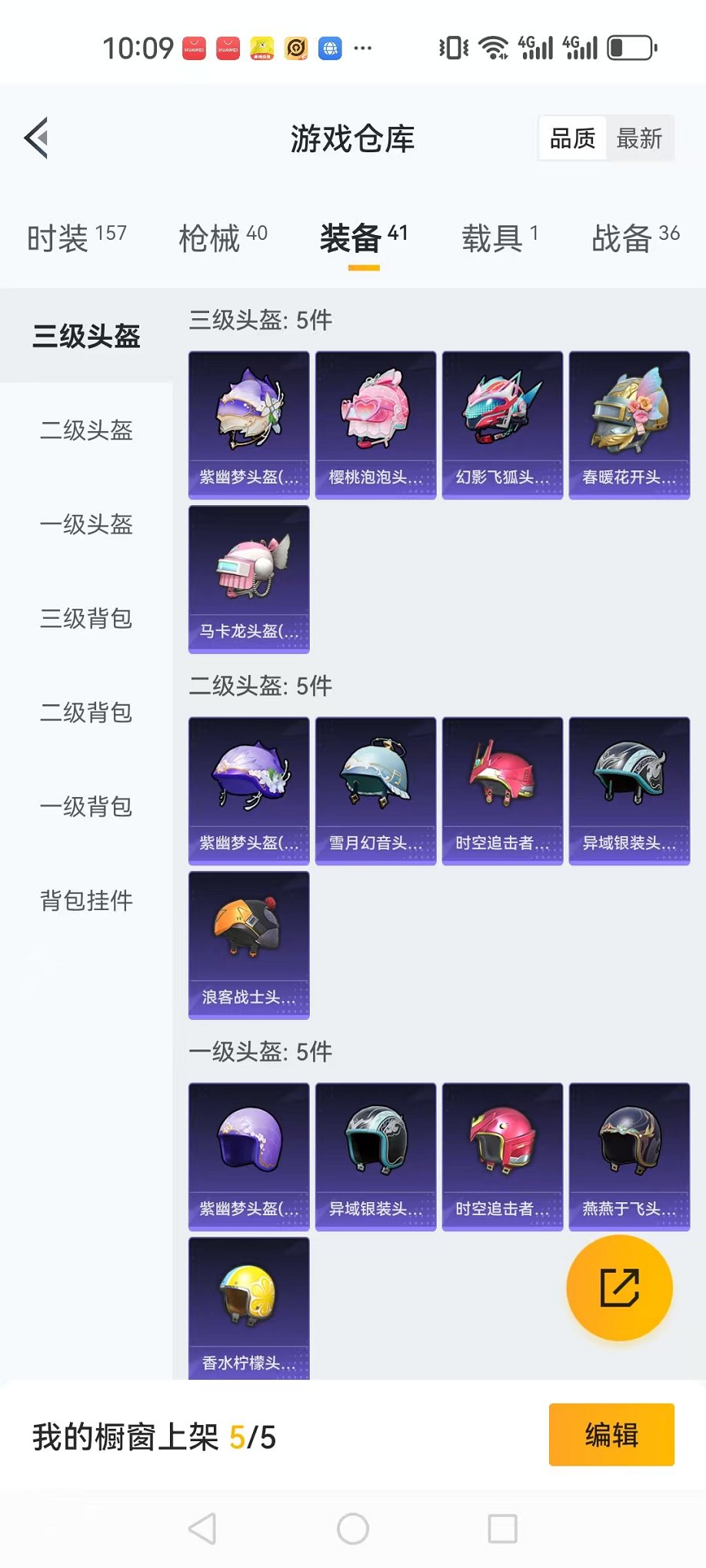Open the 浪客战士 helmet item

[x=248, y=945]
